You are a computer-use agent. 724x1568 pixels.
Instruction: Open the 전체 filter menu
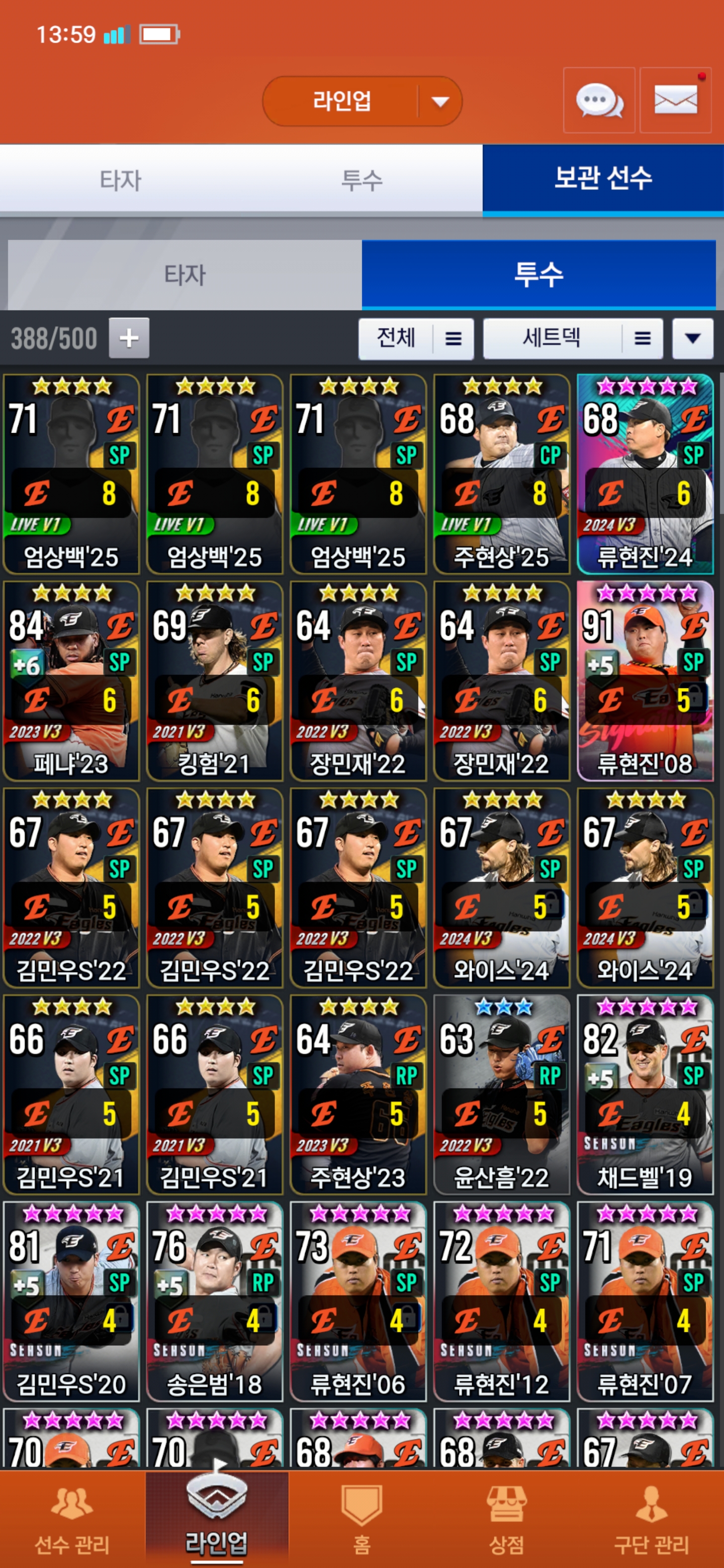pos(416,338)
